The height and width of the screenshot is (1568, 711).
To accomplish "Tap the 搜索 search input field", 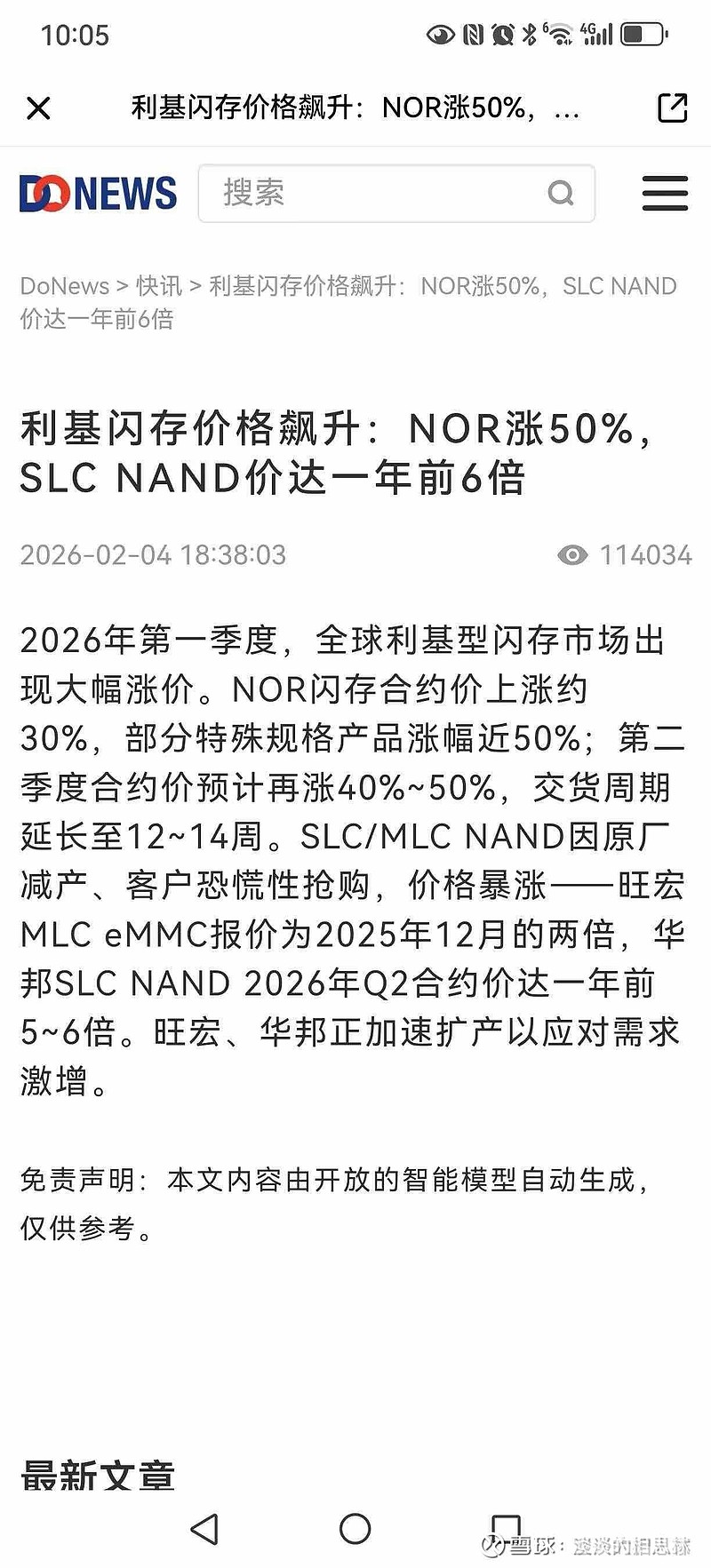I will tap(373, 193).
